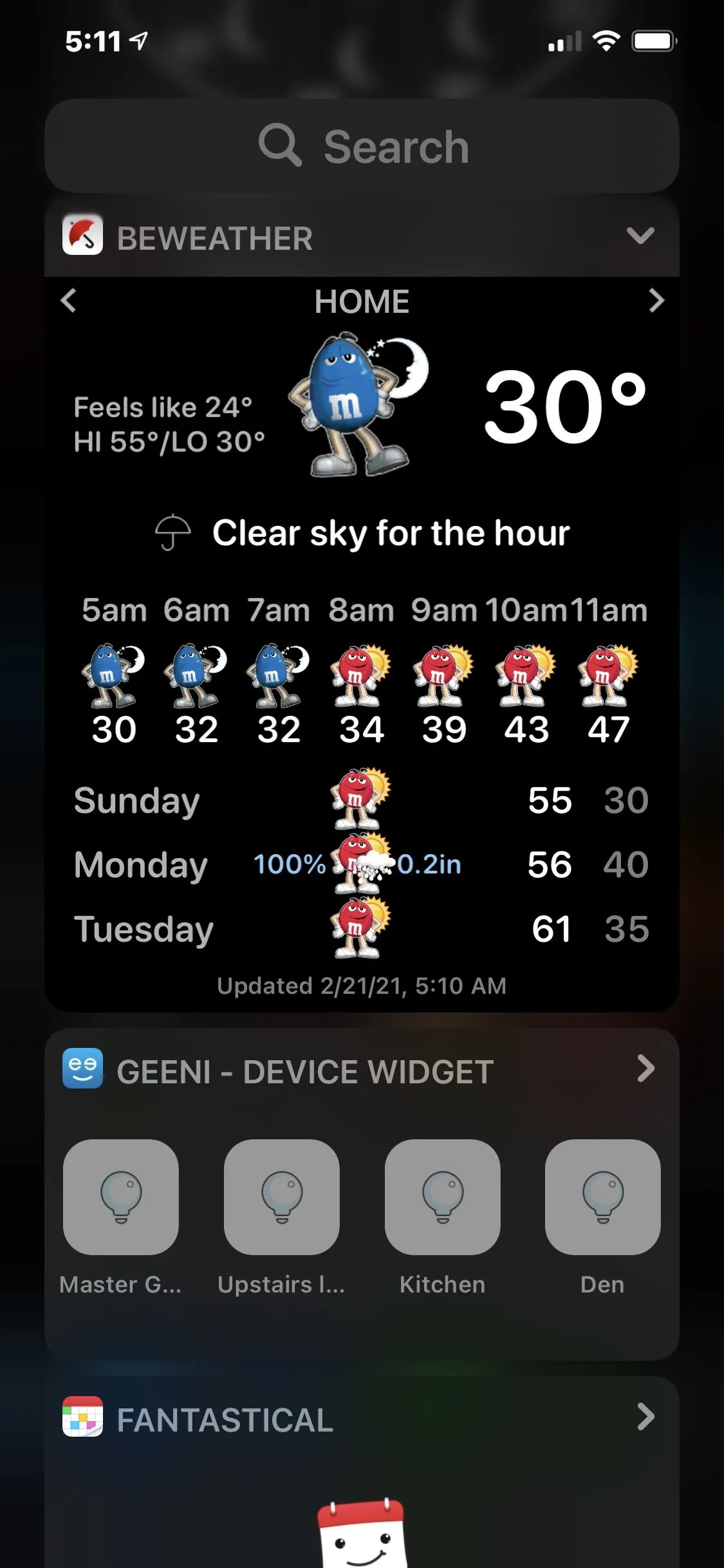The image size is (724, 1568).
Task: Expand the Fantastical widget
Action: click(x=645, y=1417)
